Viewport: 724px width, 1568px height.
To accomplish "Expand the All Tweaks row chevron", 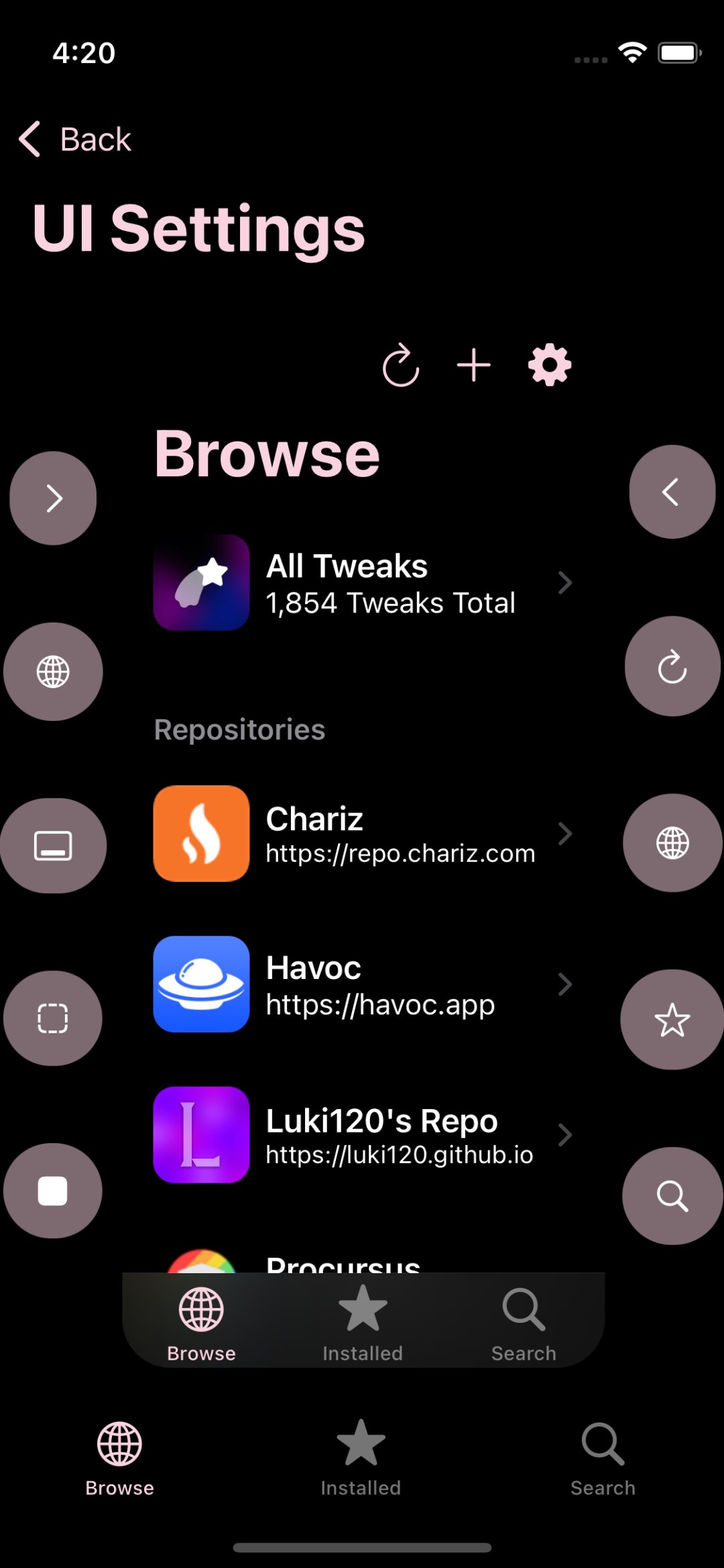I will [x=565, y=583].
